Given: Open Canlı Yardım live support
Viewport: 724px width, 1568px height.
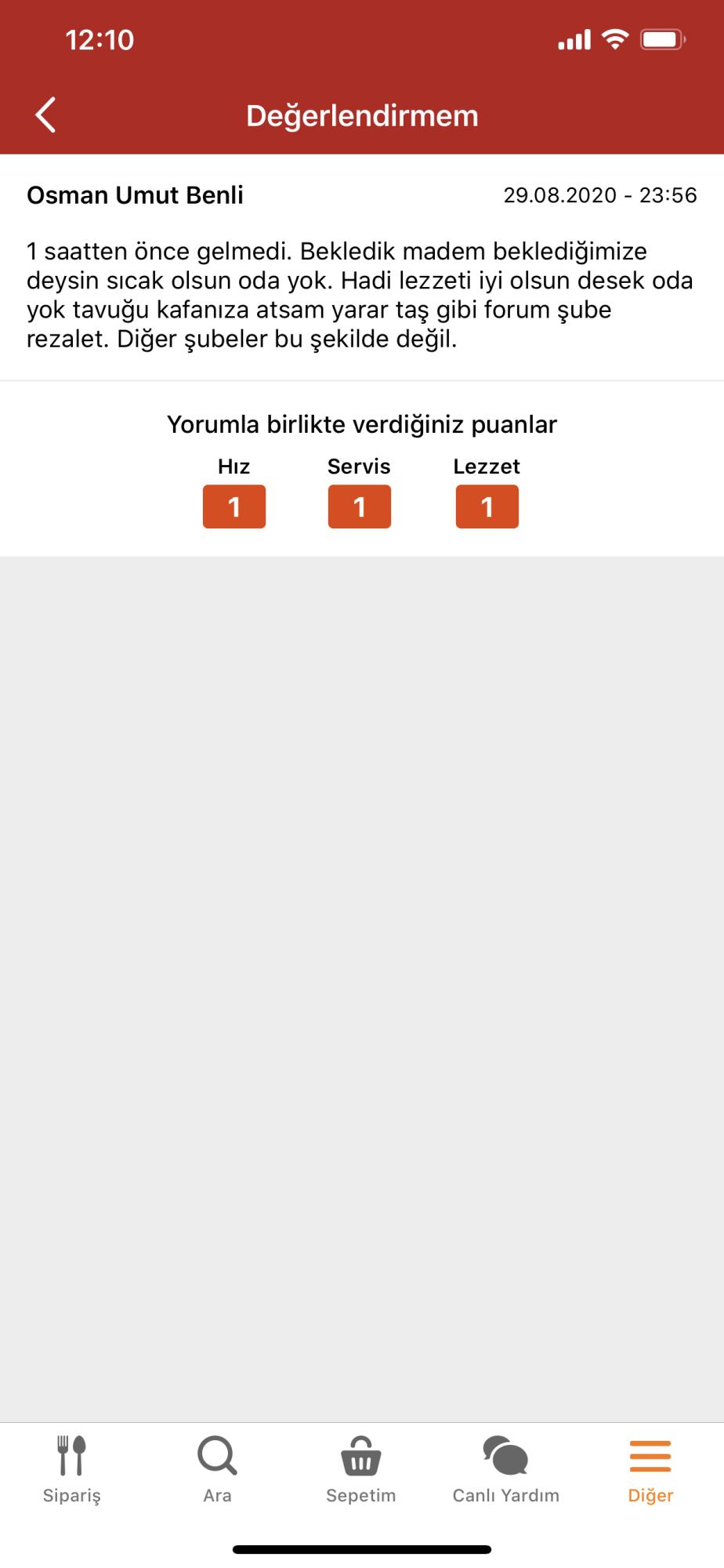Looking at the screenshot, I should tap(506, 1469).
